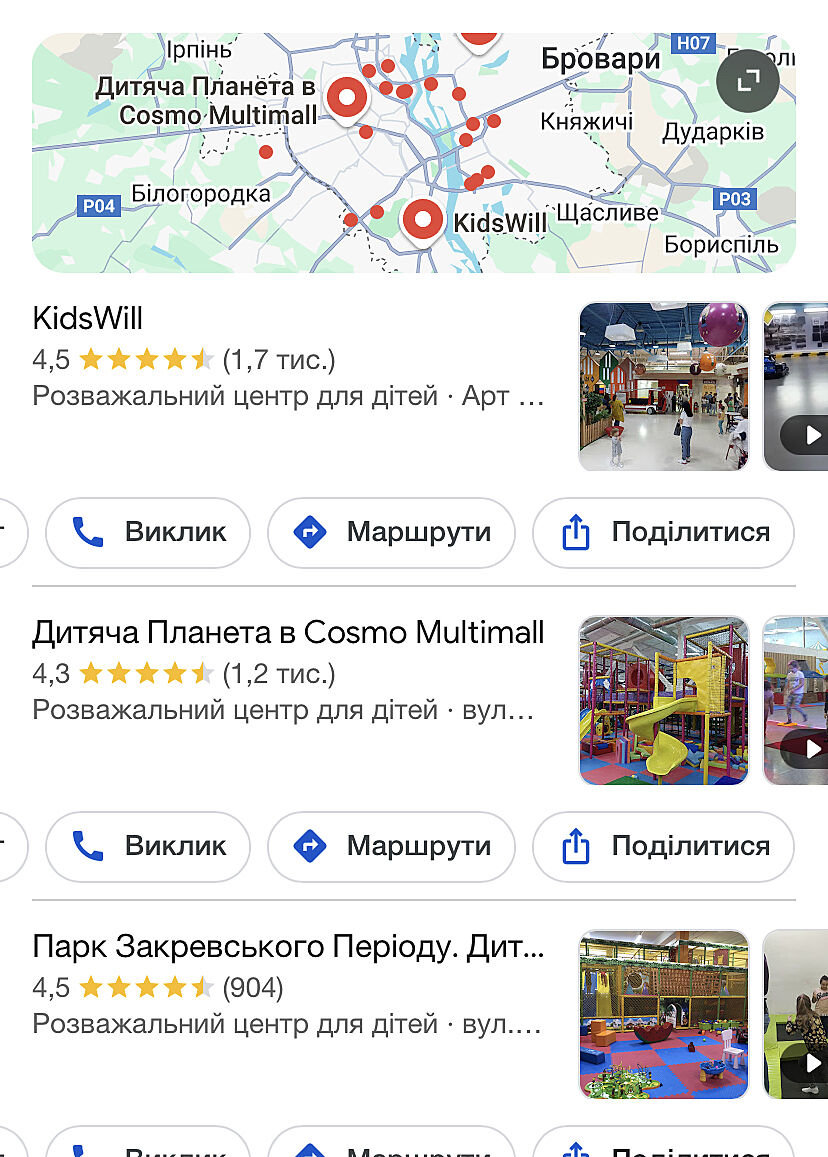This screenshot has height=1157, width=828.
Task: View the Парк Закревського Періоду photo
Action: 663,1014
